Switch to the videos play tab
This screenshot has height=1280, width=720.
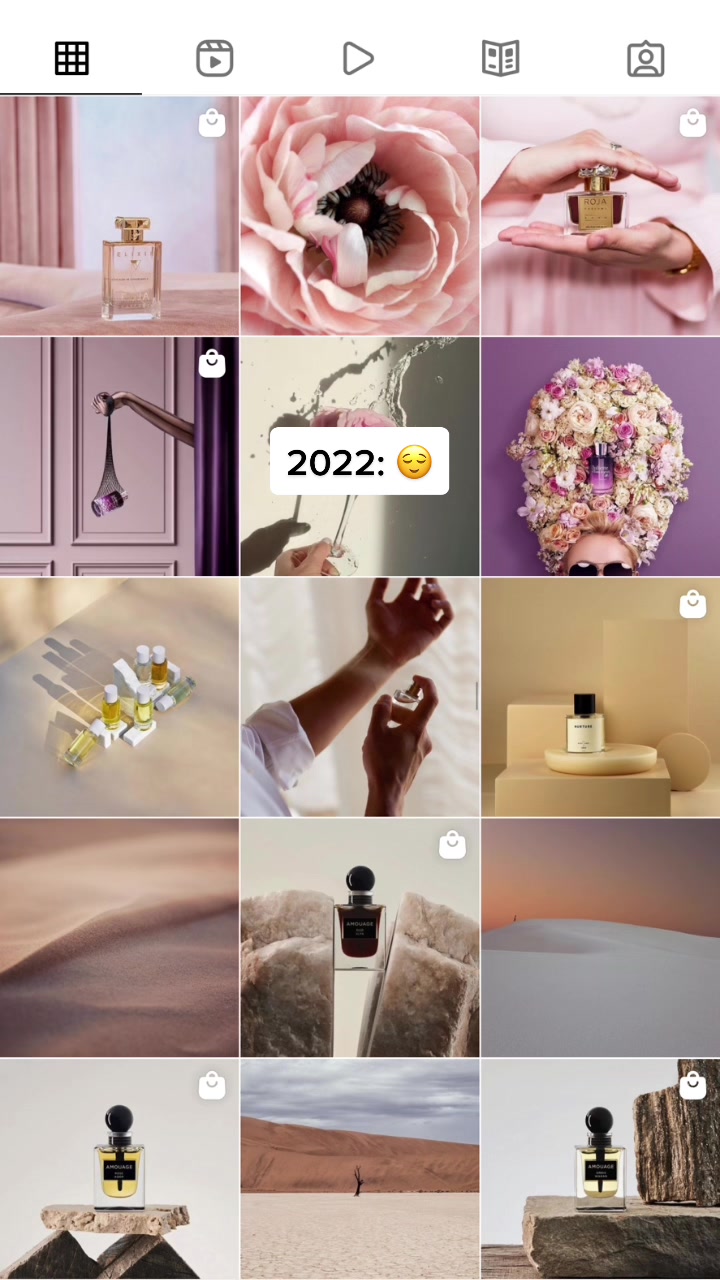(357, 59)
